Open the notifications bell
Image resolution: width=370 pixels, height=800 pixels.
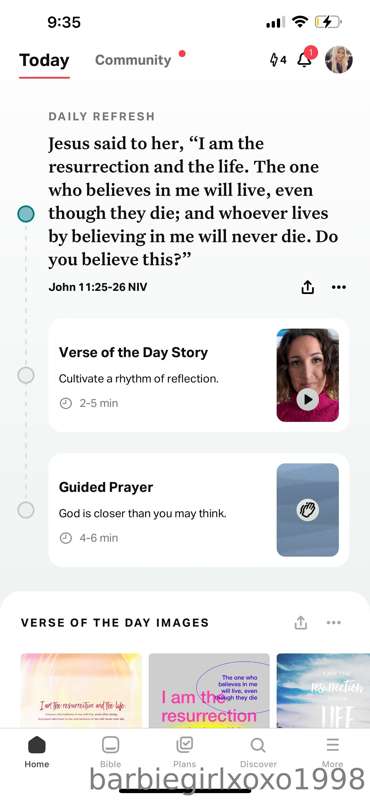(305, 60)
